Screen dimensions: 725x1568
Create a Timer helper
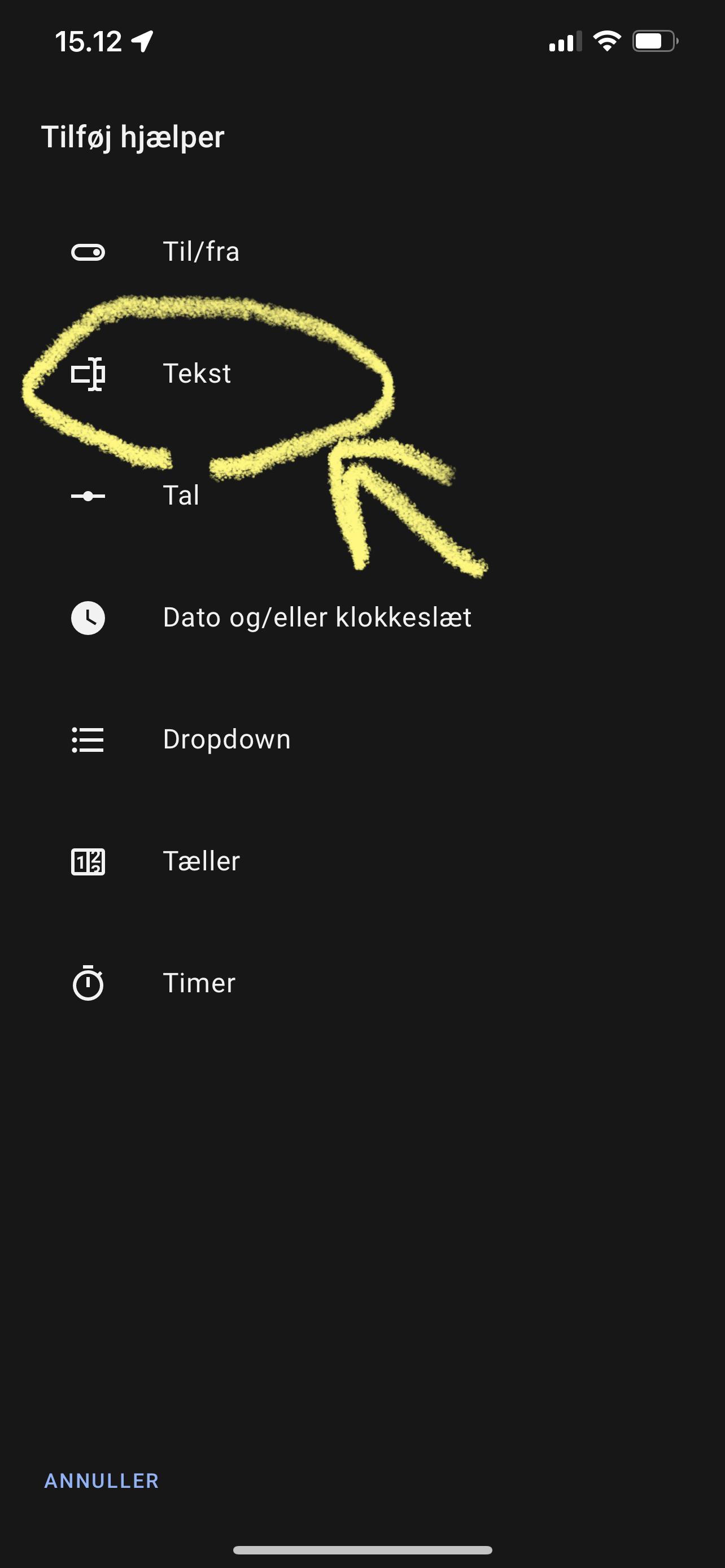pyautogui.click(x=362, y=983)
